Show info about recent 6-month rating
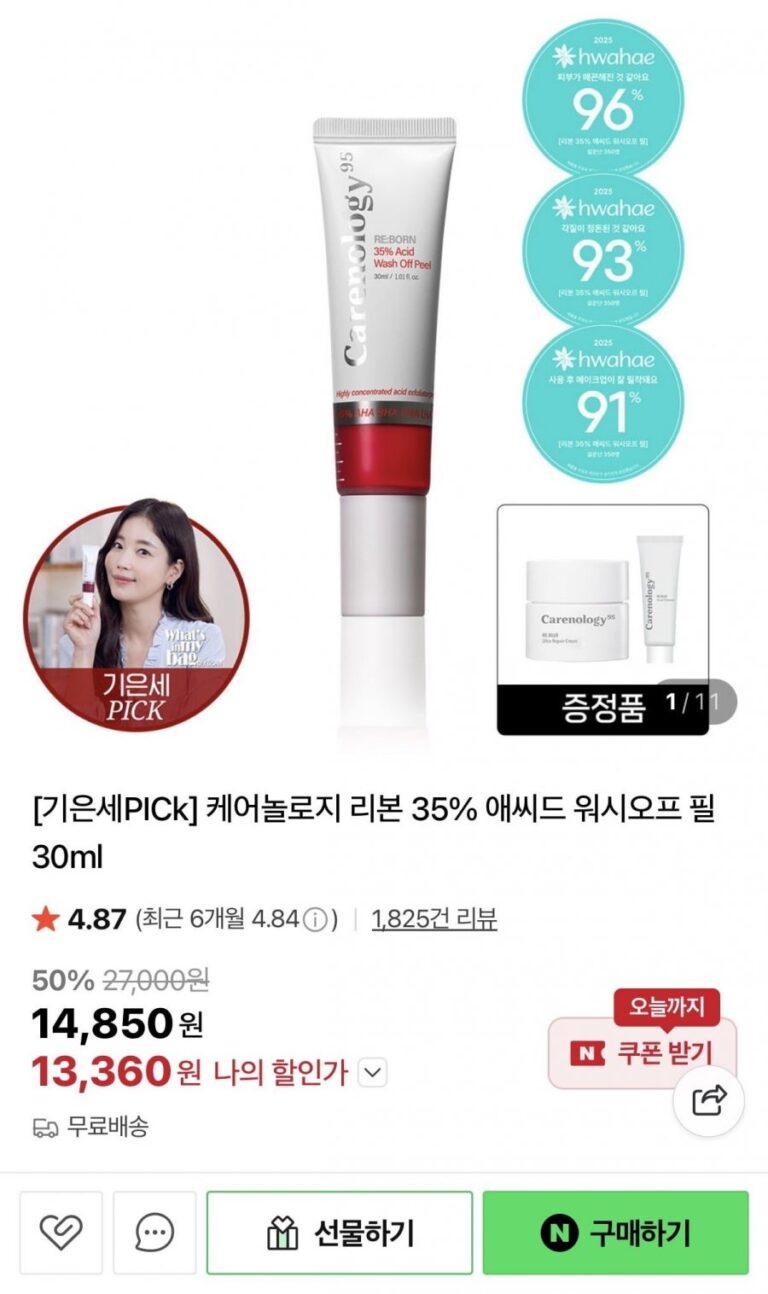 coord(315,919)
